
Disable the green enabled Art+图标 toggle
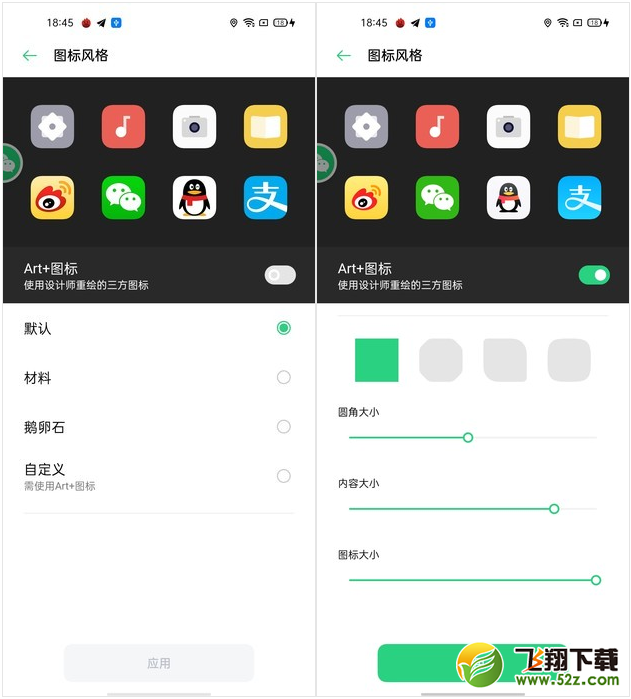coord(594,275)
